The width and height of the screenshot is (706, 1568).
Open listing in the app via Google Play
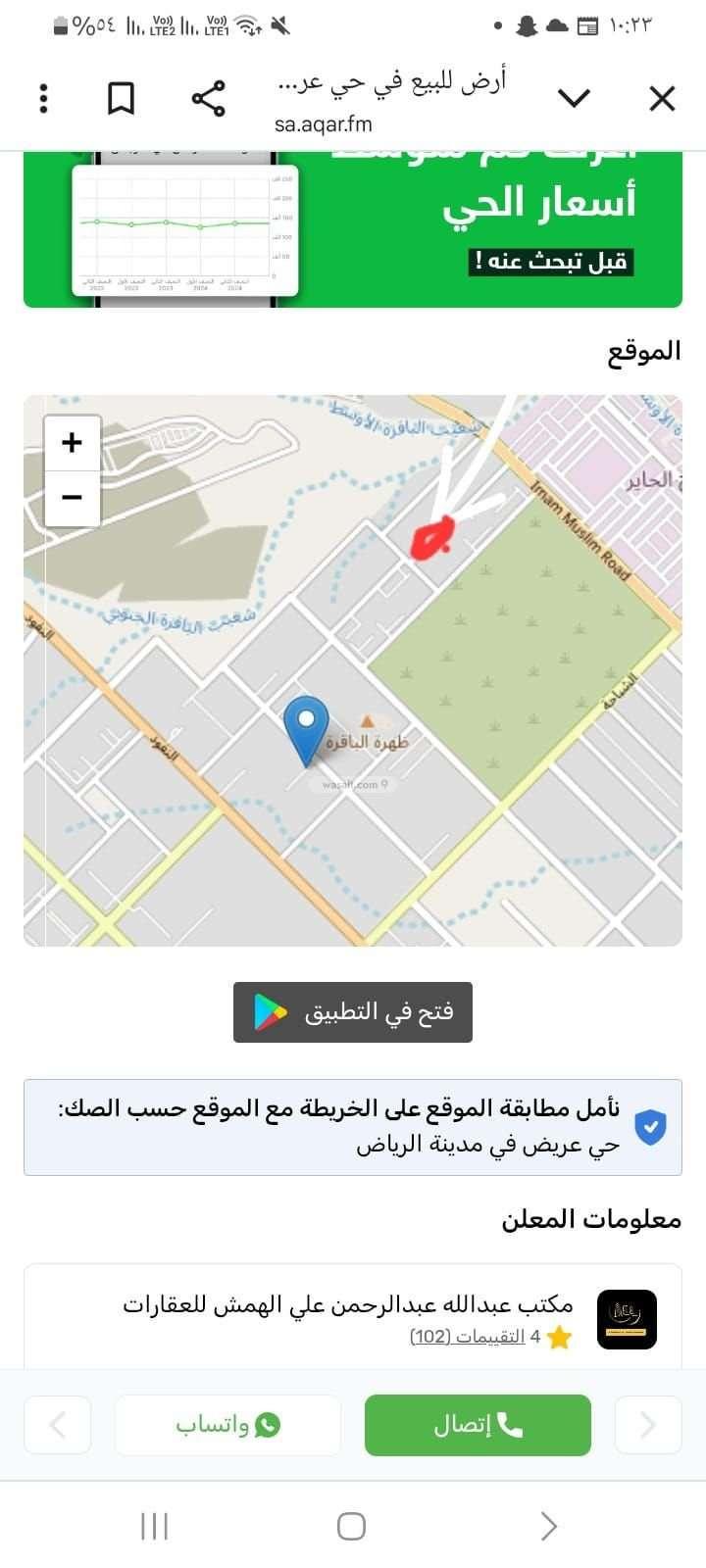pos(353,1012)
